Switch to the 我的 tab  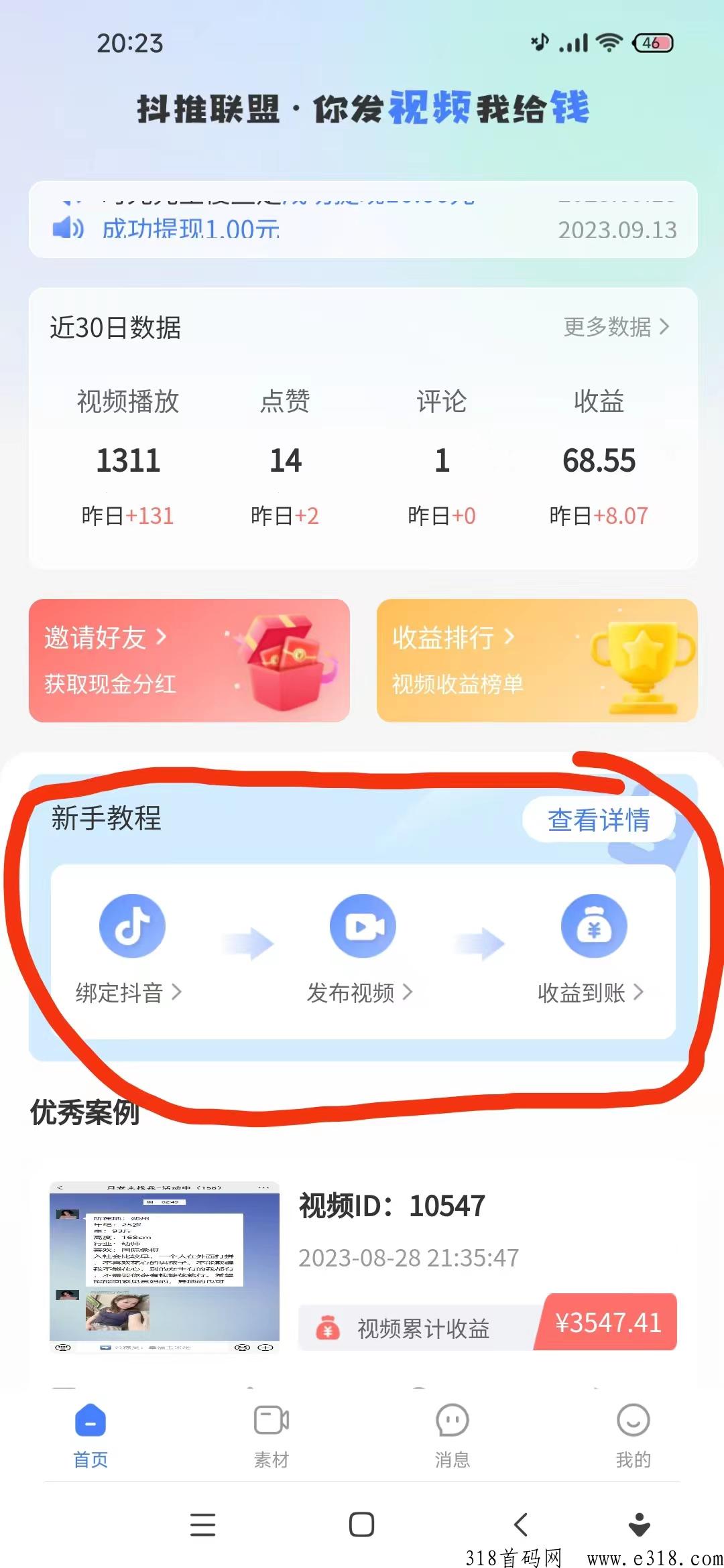[x=633, y=1435]
